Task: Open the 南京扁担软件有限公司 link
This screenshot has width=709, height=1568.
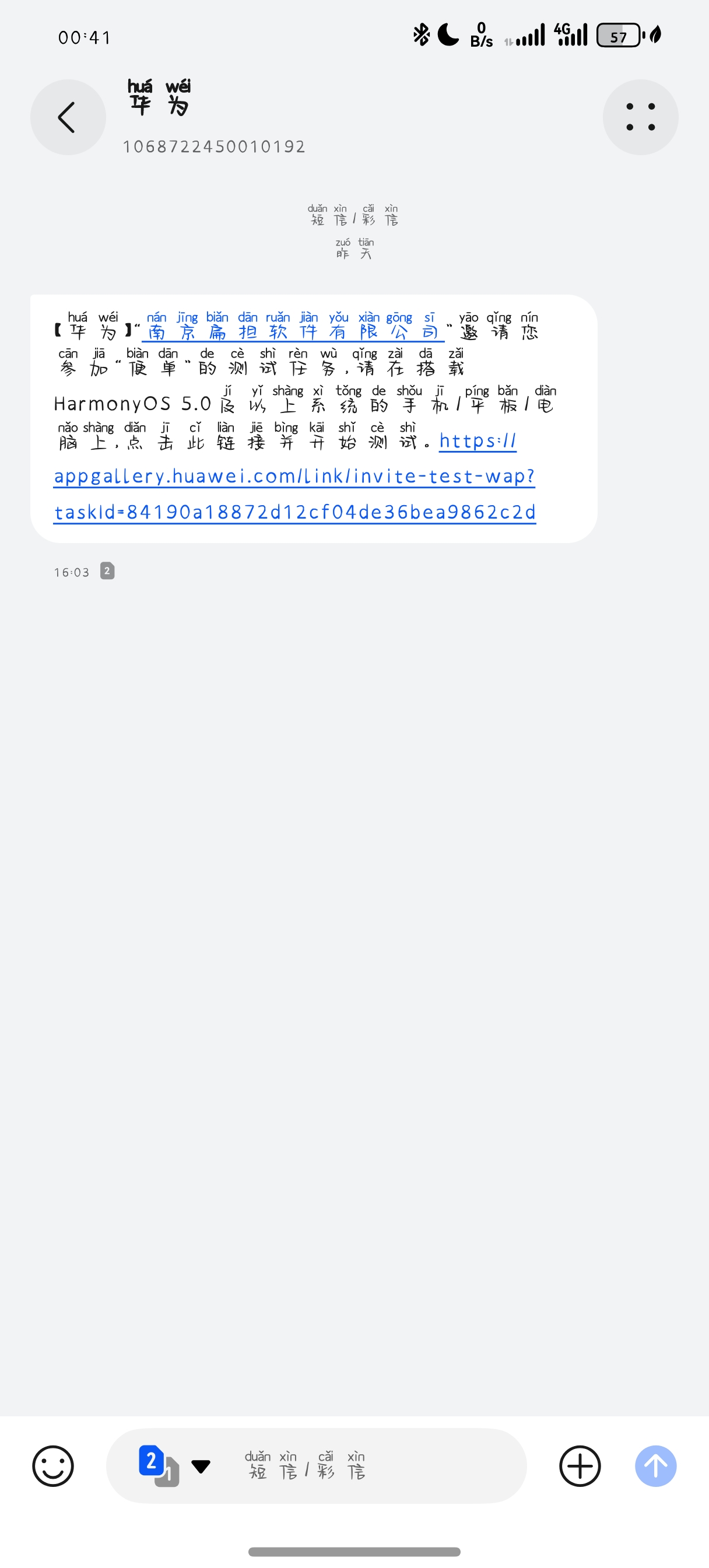Action: (x=293, y=331)
